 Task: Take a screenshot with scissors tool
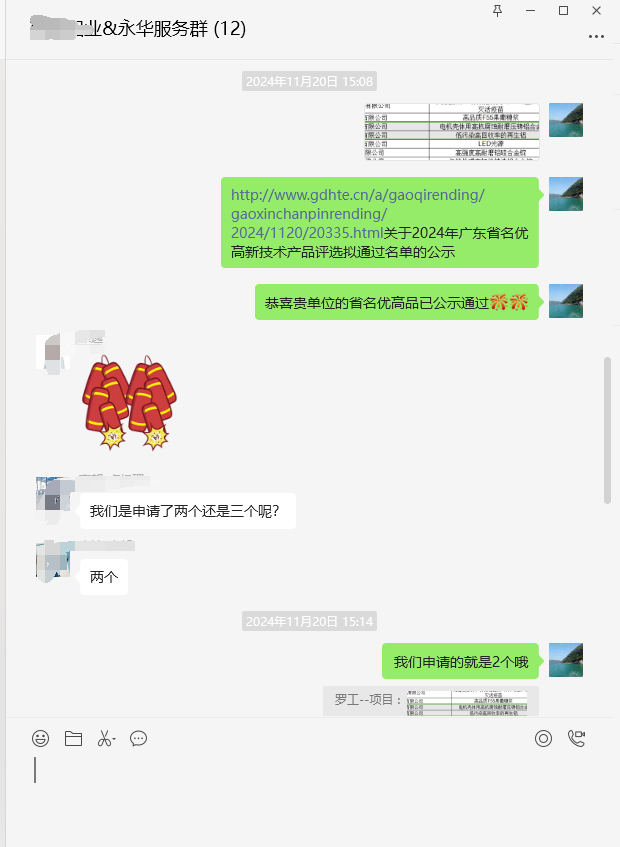click(x=105, y=739)
